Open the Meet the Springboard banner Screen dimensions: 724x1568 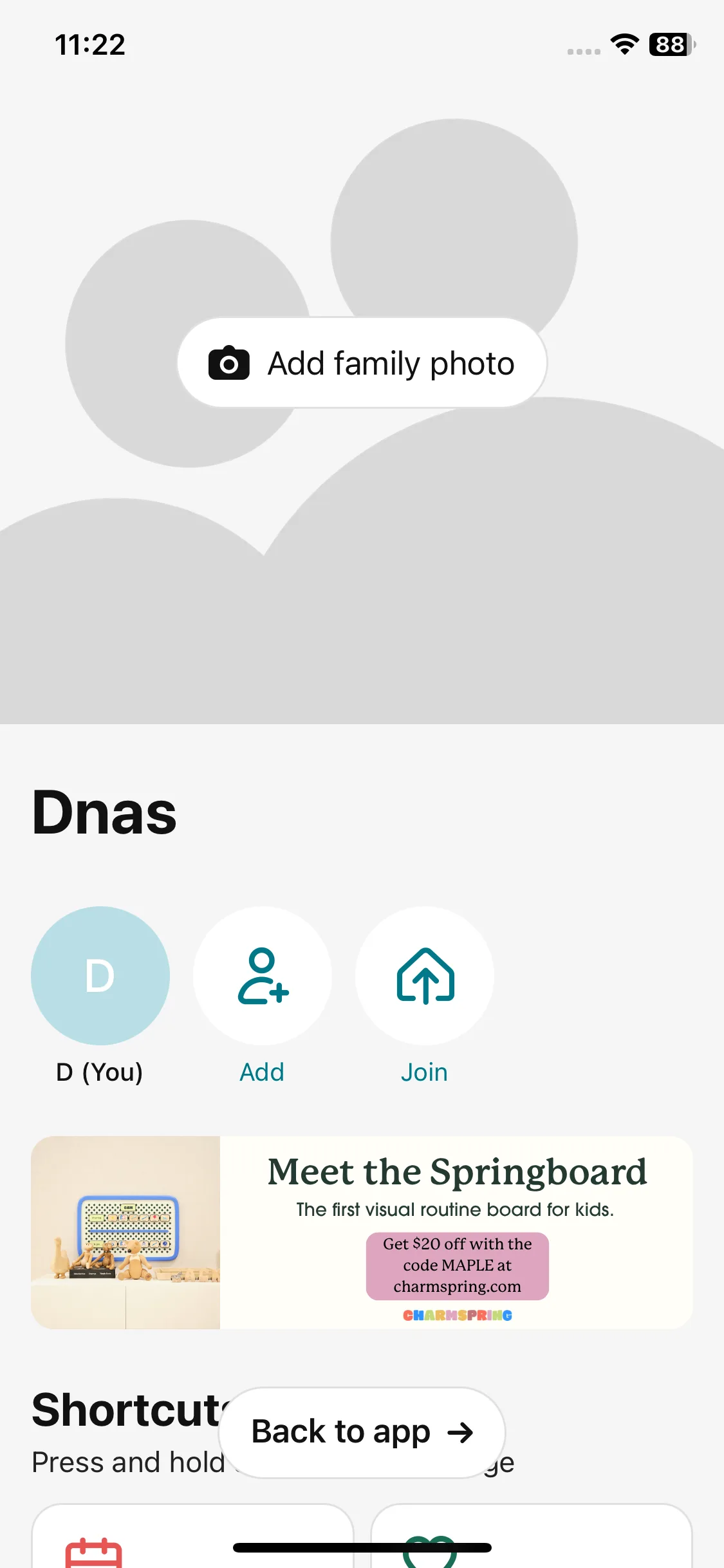click(x=362, y=1232)
